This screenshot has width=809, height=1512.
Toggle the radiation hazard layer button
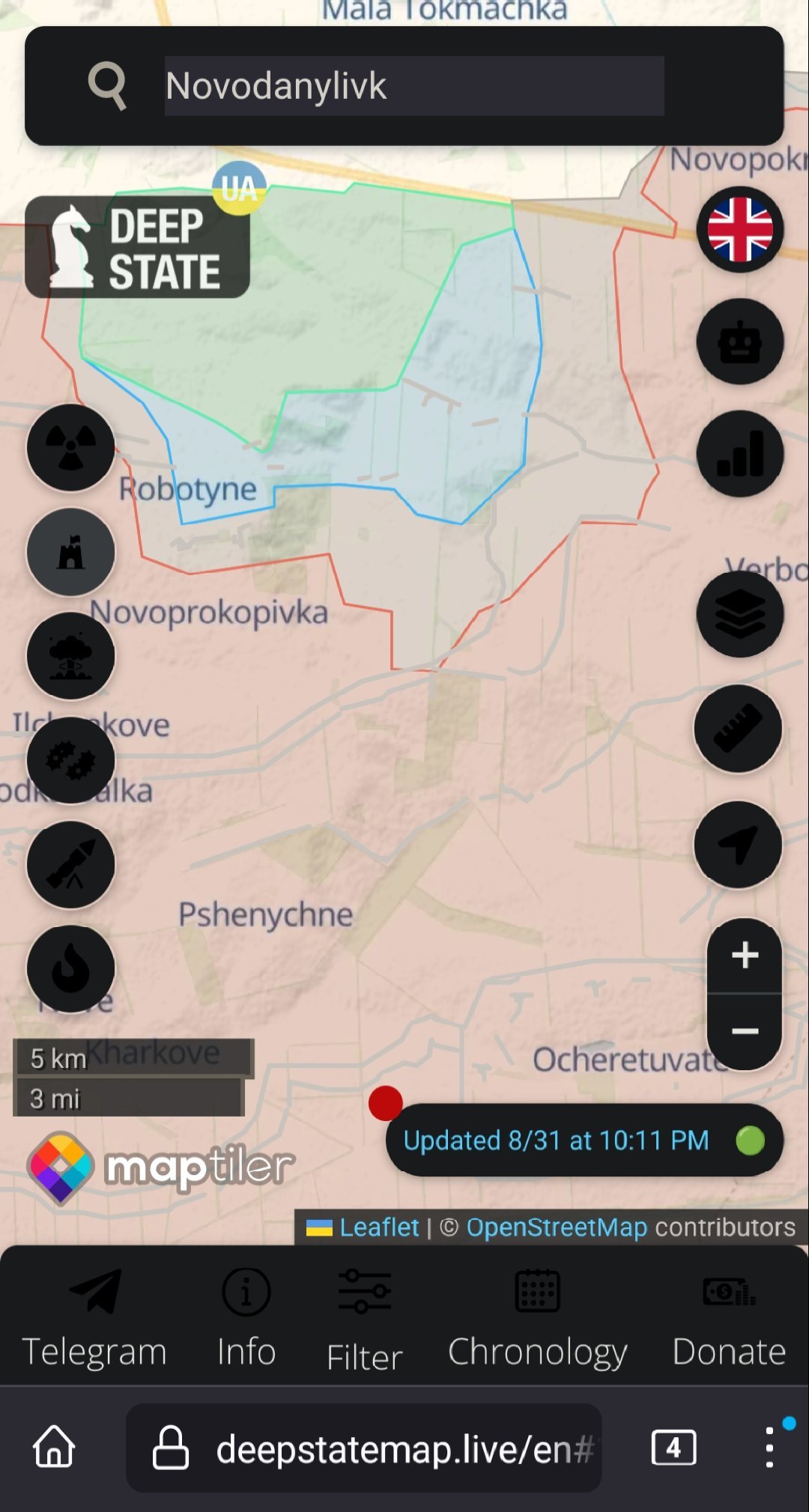(71, 448)
